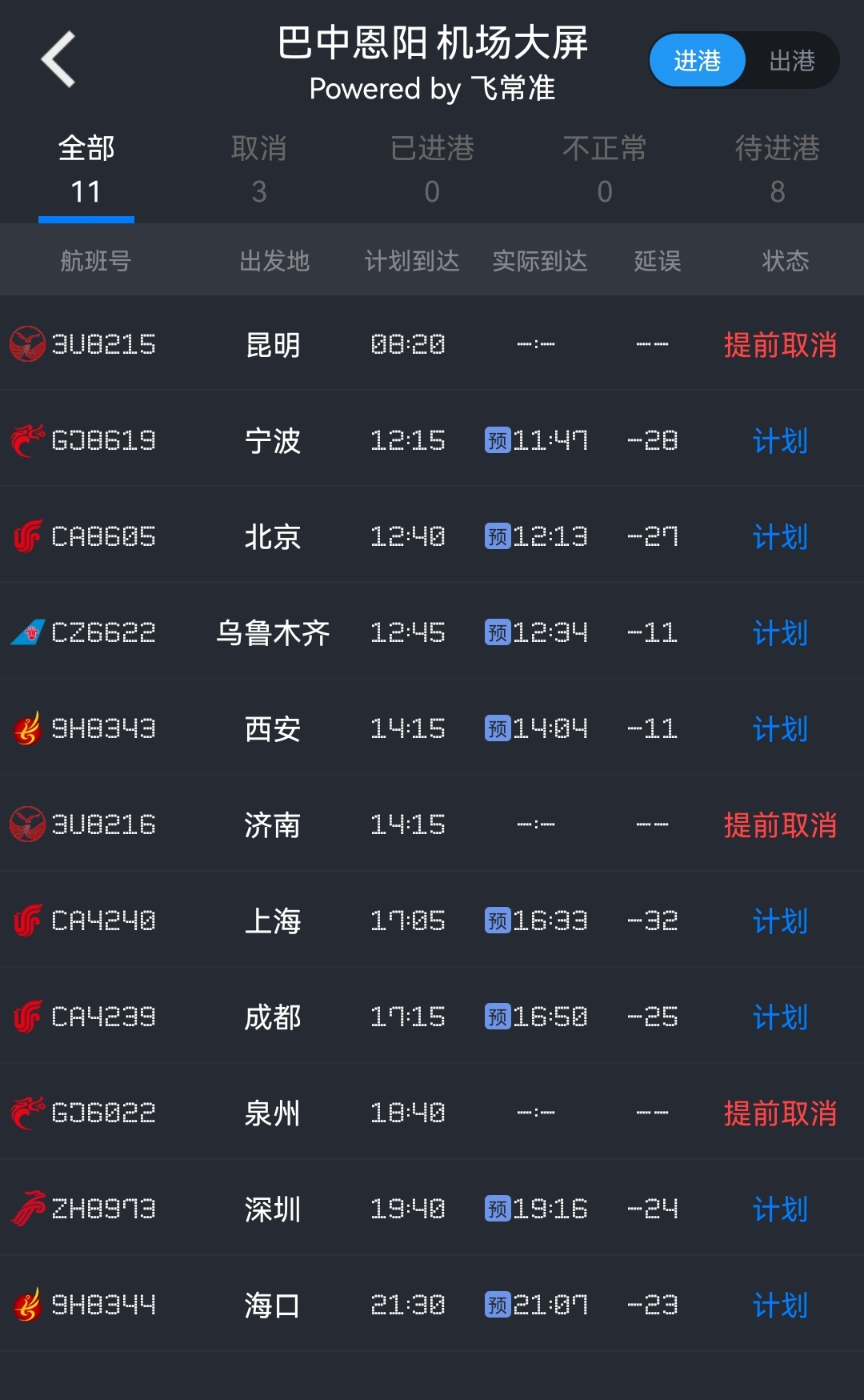
Task: Switch to the 出港 departures view
Action: tap(791, 61)
